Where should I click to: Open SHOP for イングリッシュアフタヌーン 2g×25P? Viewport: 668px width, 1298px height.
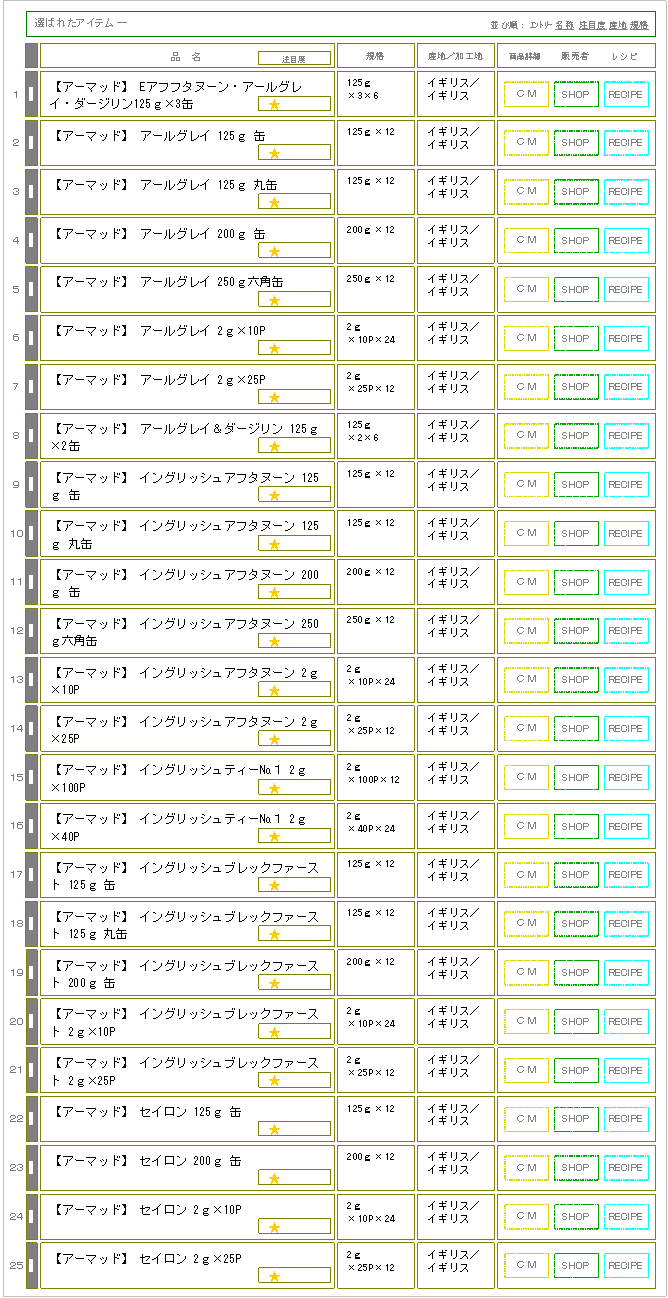[x=576, y=729]
